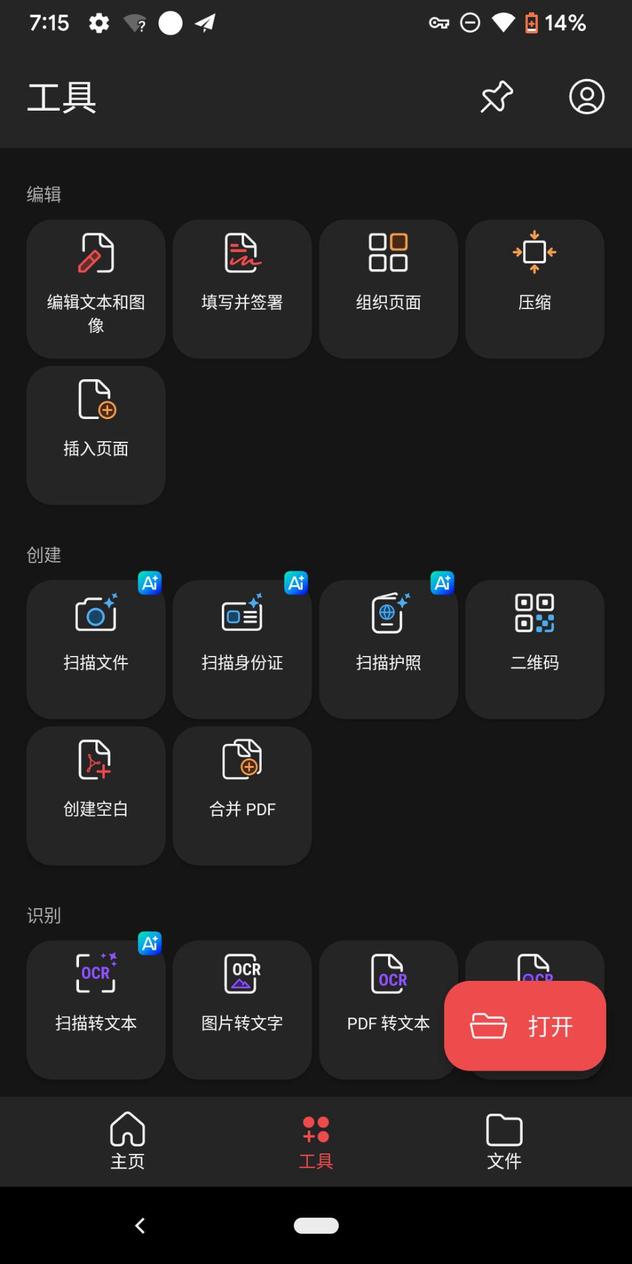Open 编辑文本和图像 tool
Screen dimensions: 632x1264
pos(96,288)
